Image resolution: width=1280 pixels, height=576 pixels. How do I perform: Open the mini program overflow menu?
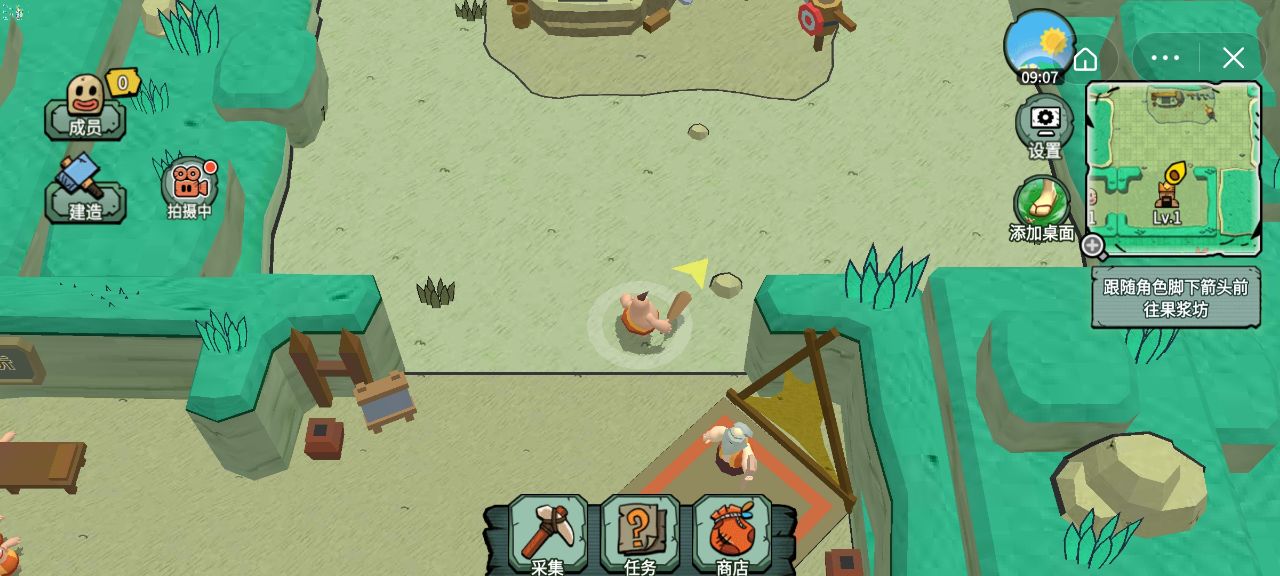pyautogui.click(x=1165, y=58)
